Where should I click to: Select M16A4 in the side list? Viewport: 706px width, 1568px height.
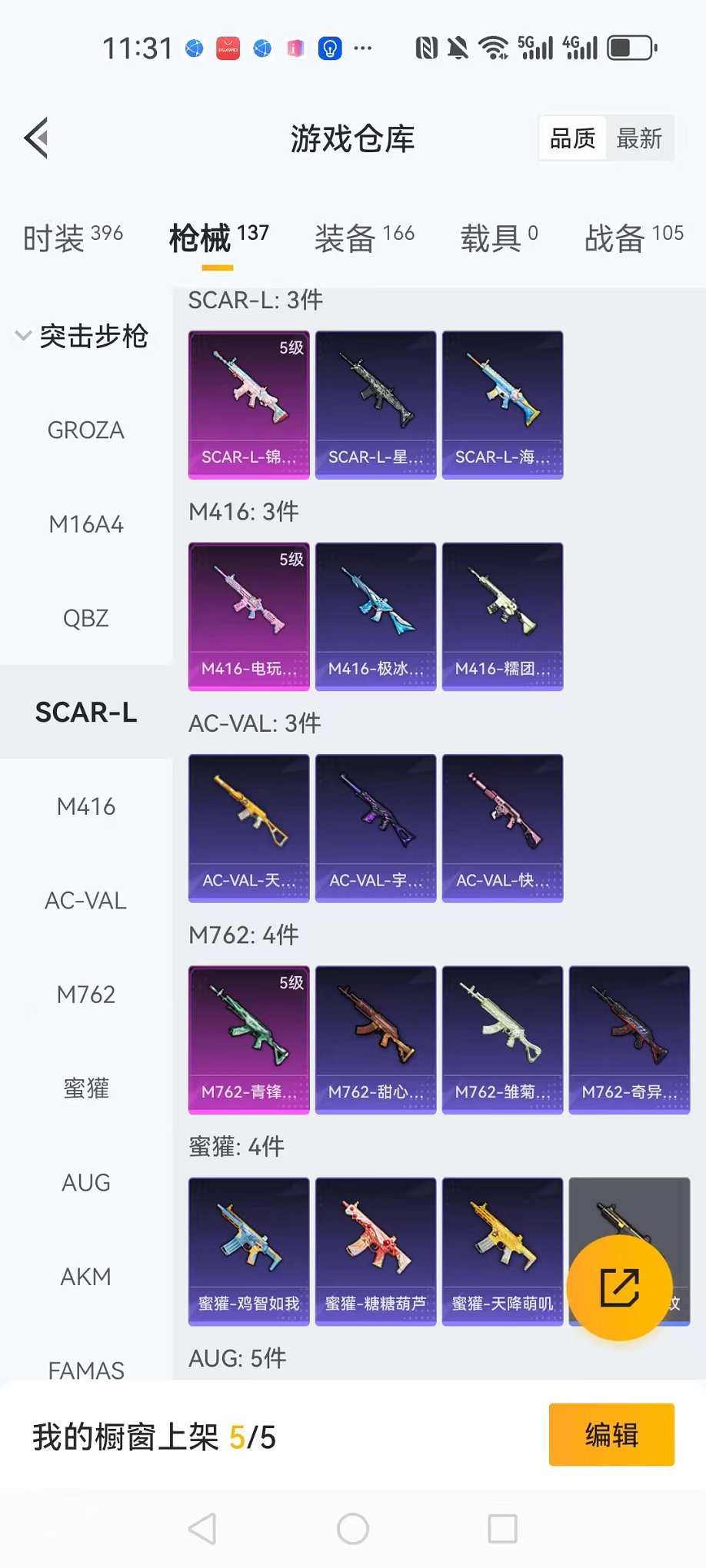coord(85,524)
